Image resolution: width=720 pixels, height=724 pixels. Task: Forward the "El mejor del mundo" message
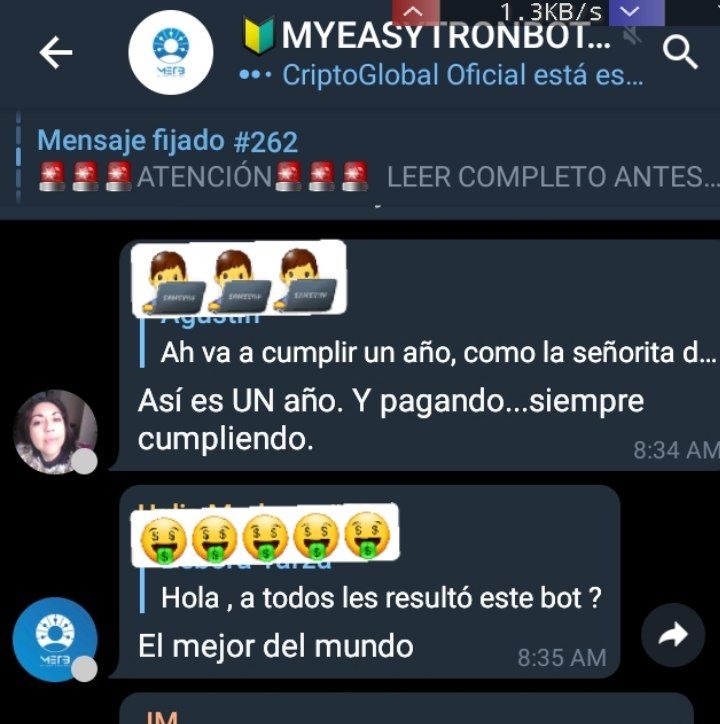coord(672,634)
